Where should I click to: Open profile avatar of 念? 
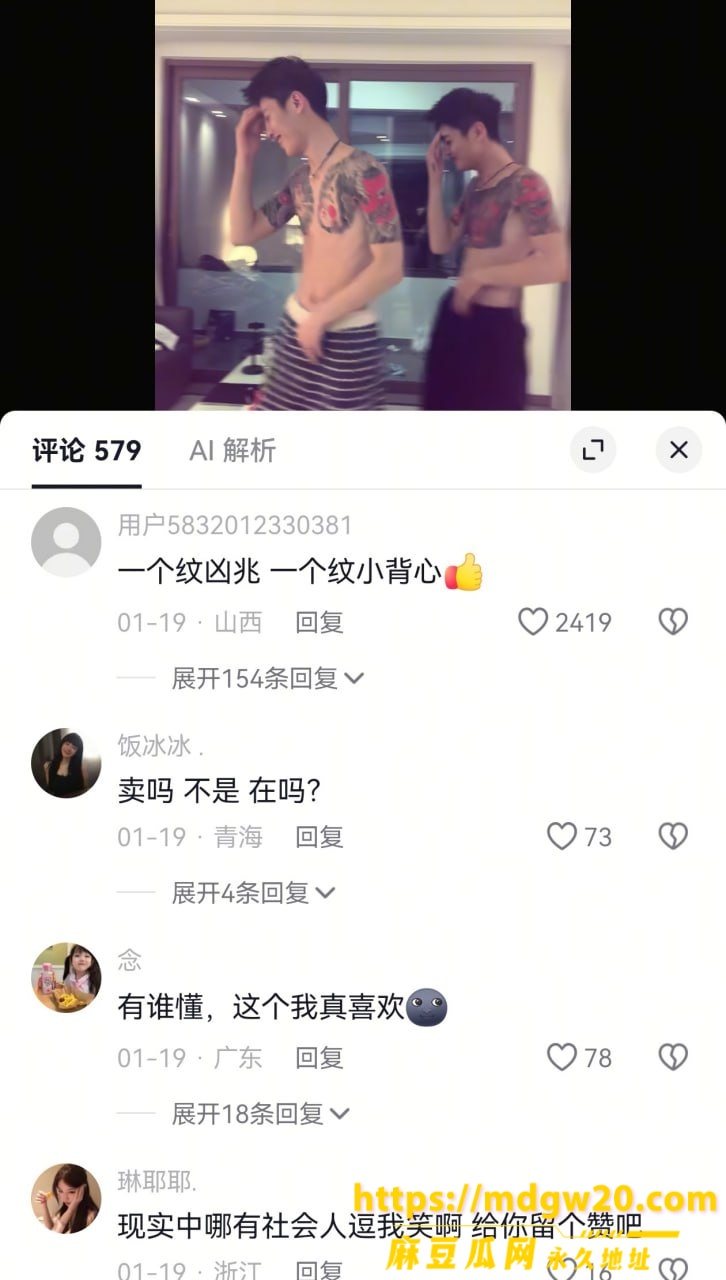(66, 977)
